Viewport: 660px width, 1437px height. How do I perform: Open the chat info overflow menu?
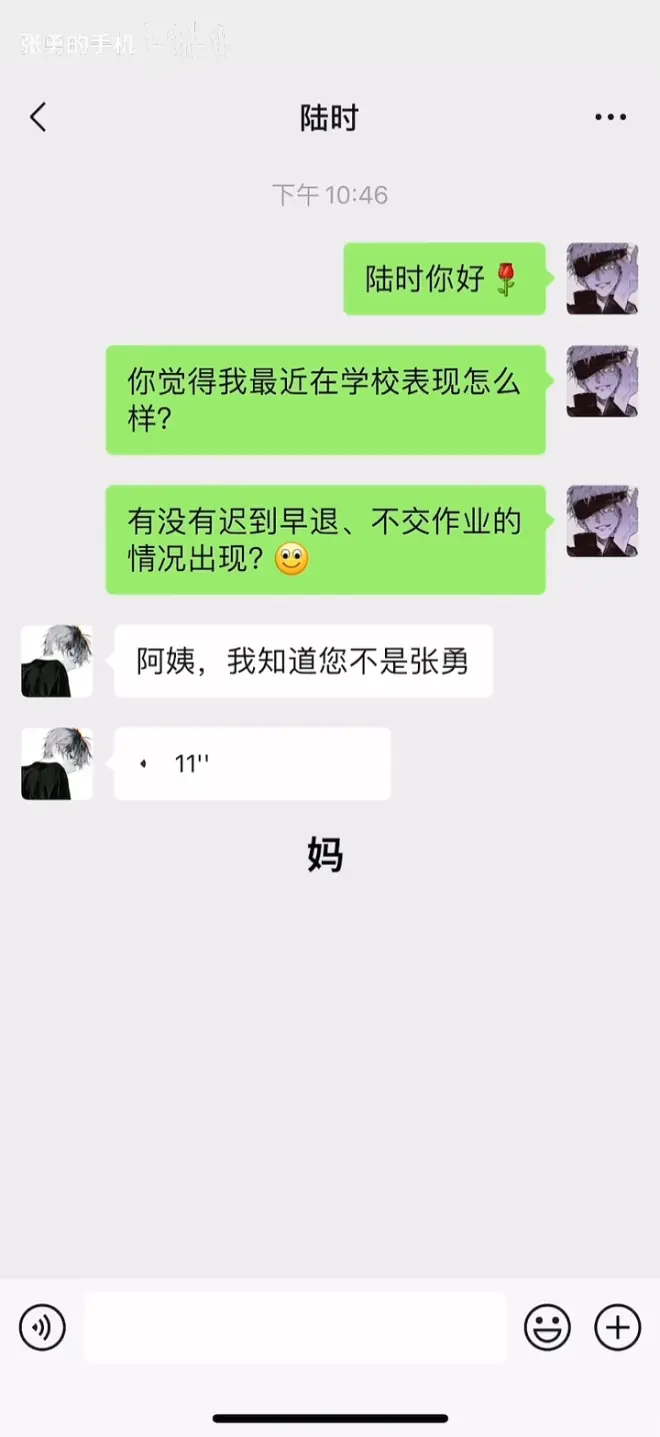(610, 118)
